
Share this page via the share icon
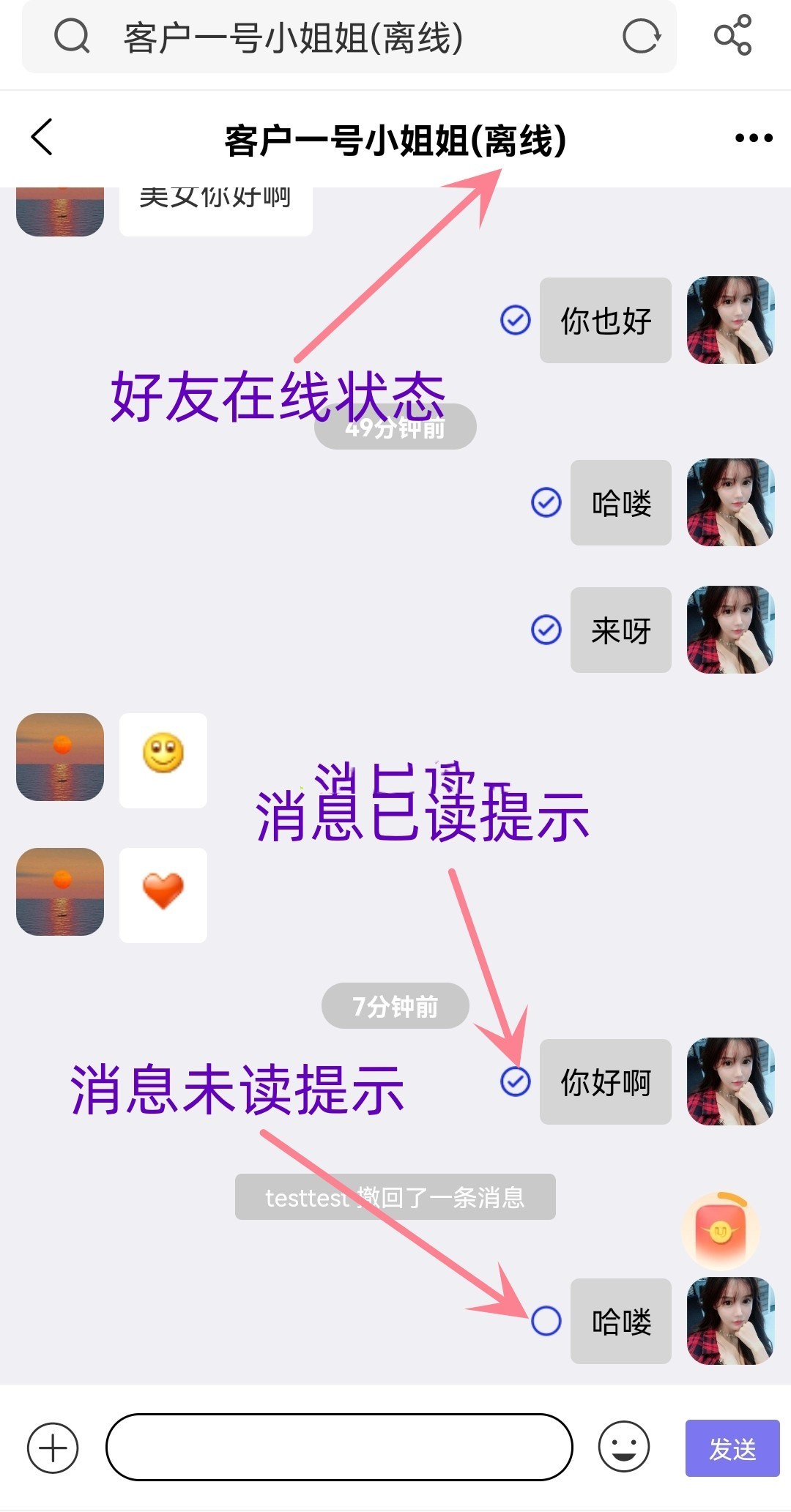point(732,35)
